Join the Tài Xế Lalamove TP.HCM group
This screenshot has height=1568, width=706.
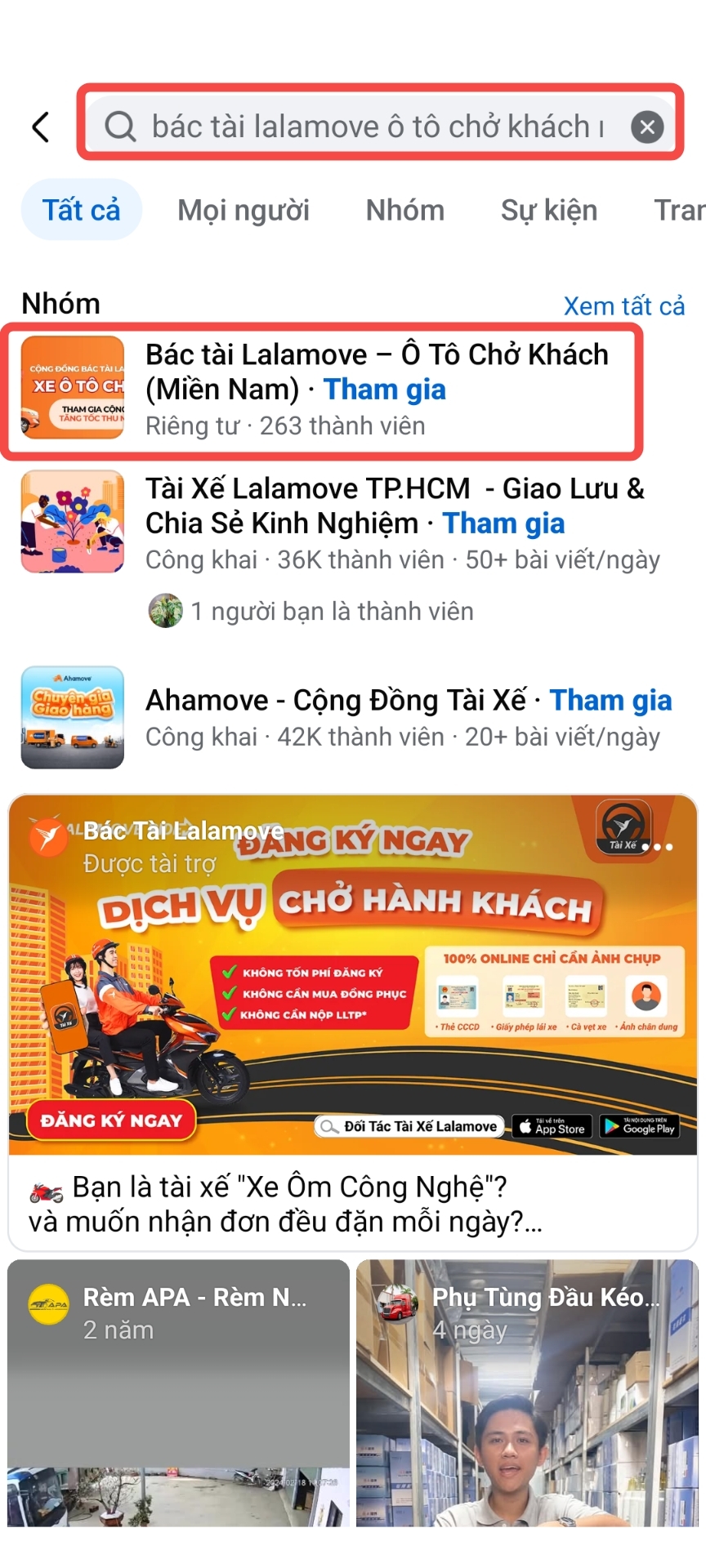[x=503, y=523]
